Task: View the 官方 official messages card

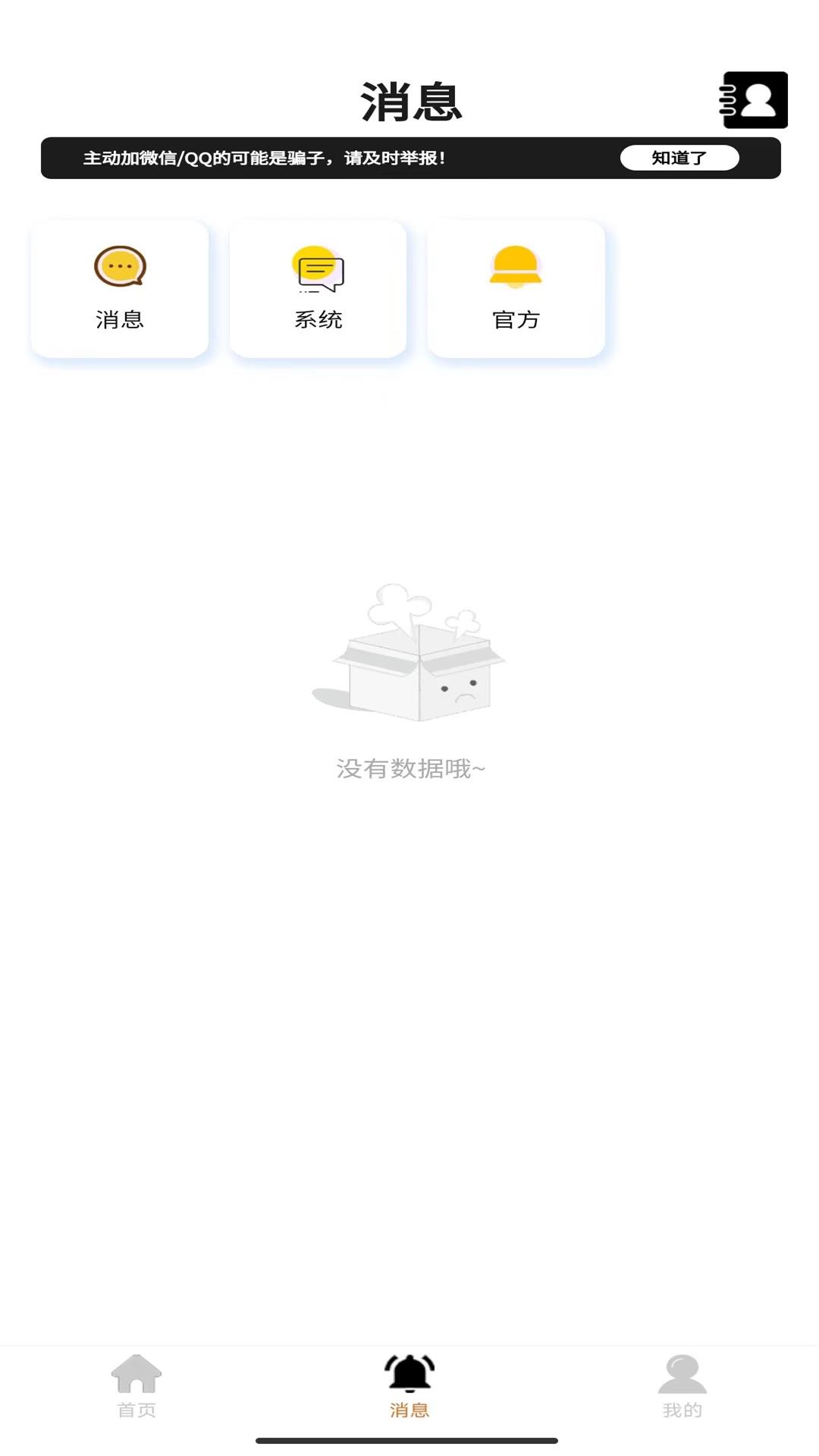Action: [x=516, y=289]
